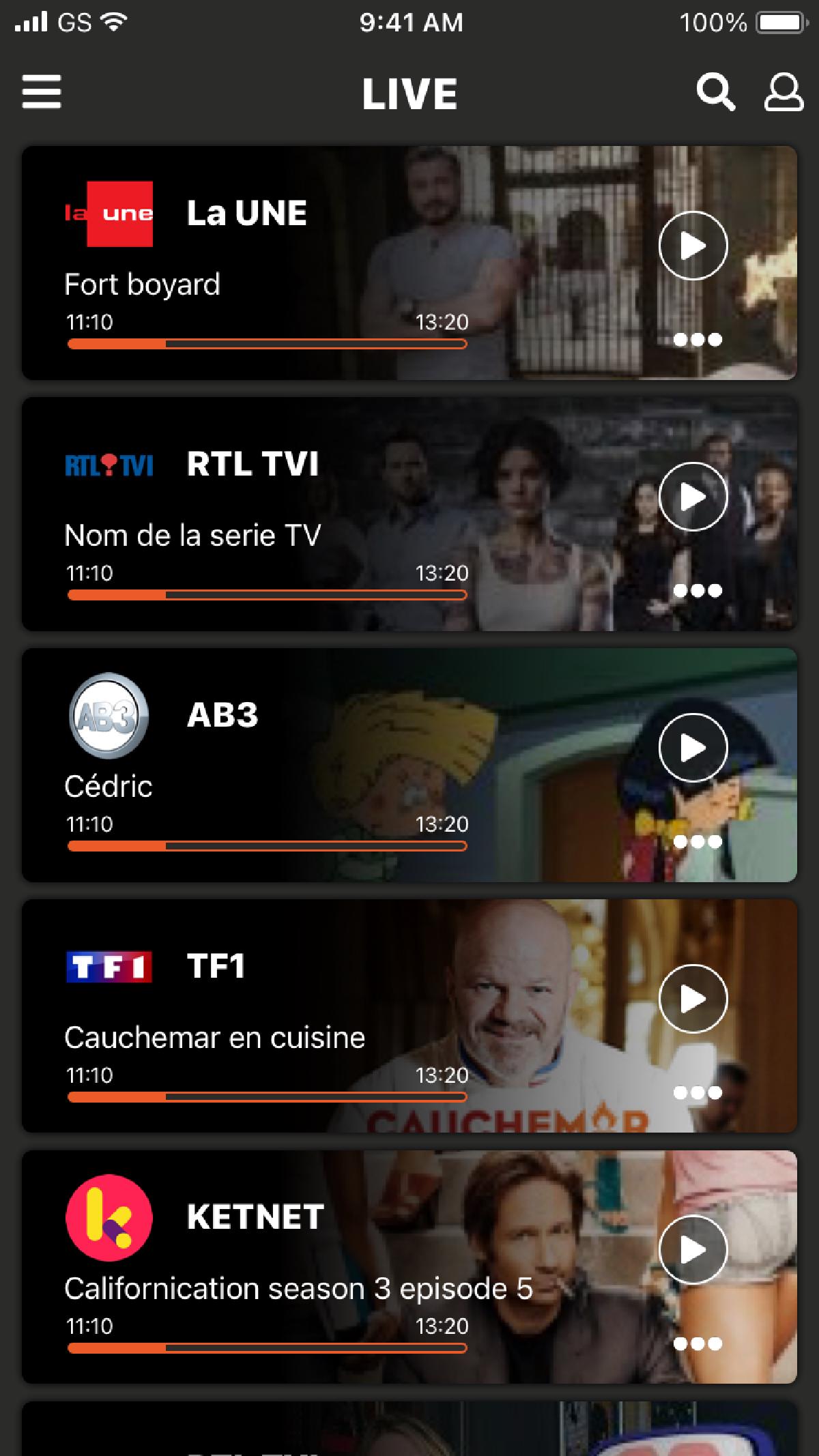The image size is (819, 1456).
Task: Play Fort boyard on La UNE
Action: pos(693,246)
